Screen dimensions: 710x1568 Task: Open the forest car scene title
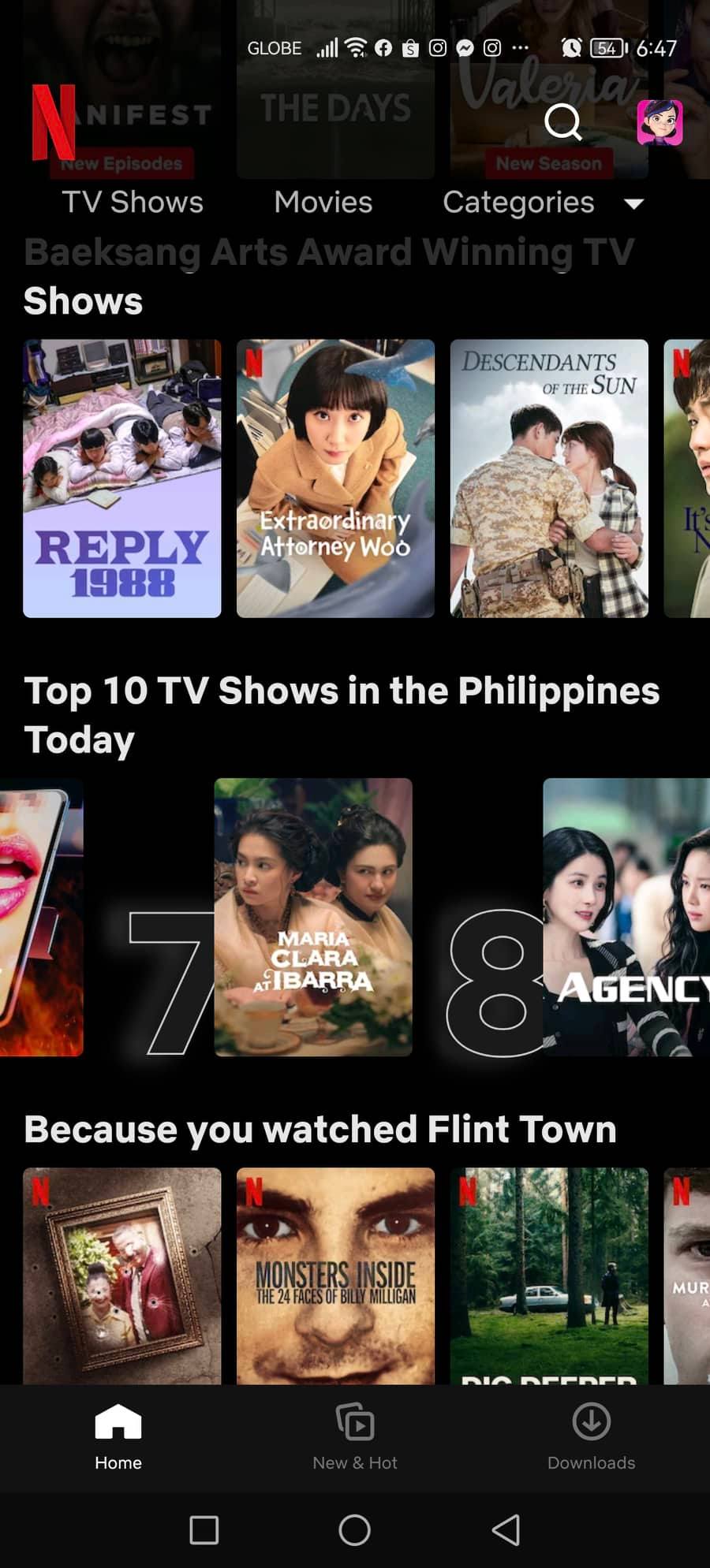(549, 1276)
